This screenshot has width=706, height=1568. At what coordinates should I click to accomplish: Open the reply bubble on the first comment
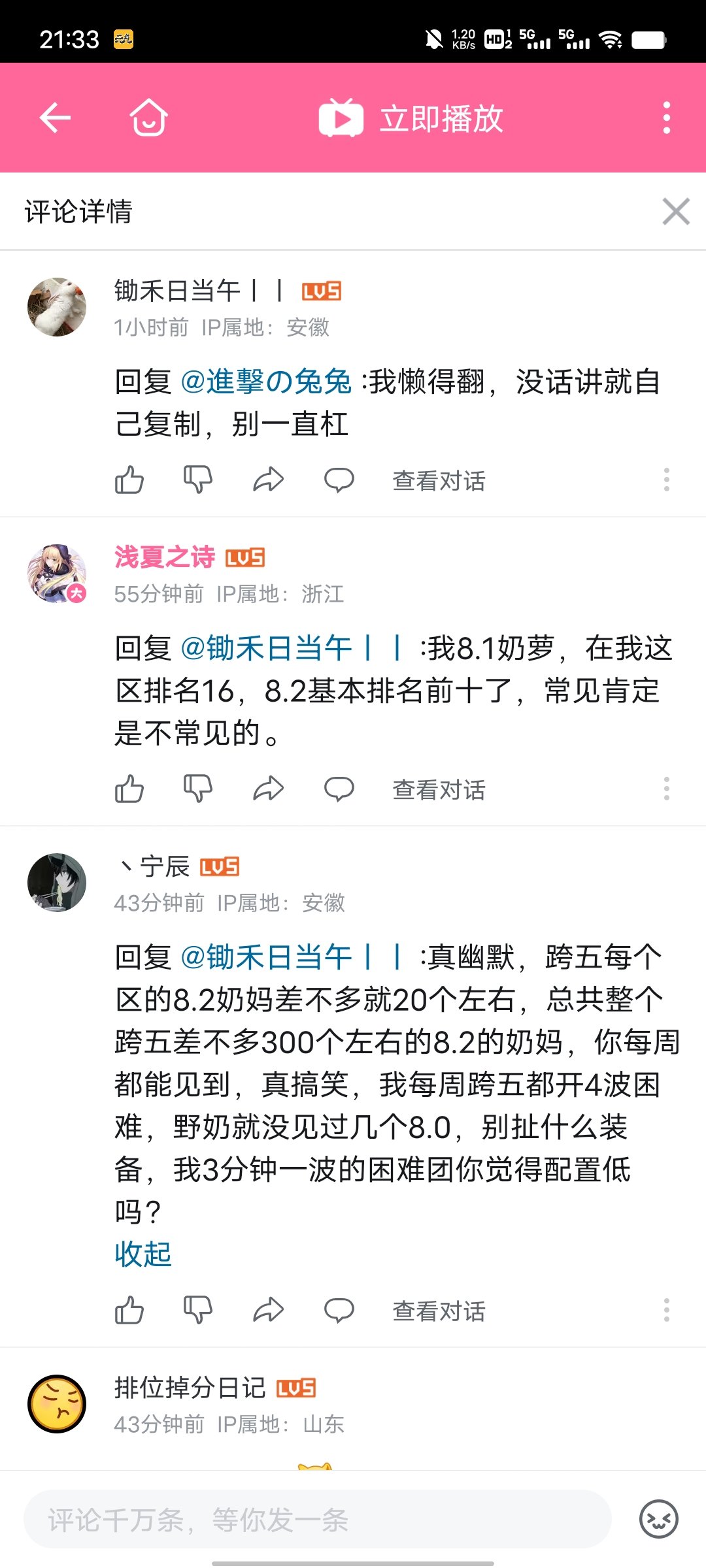[x=338, y=480]
